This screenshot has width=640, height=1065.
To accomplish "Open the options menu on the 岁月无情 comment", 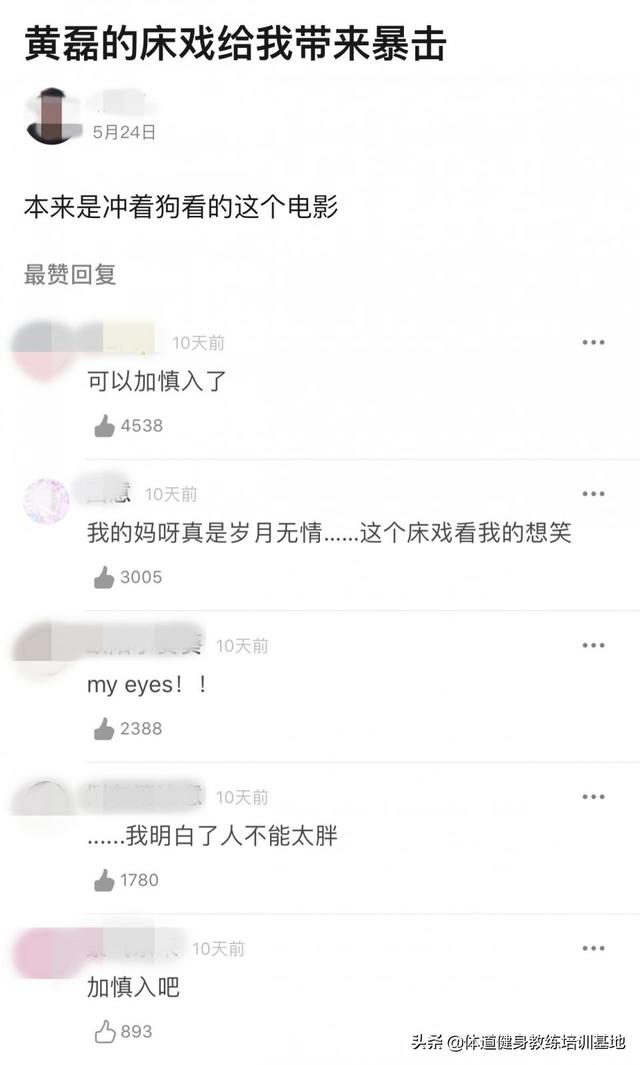I will tap(593, 494).
